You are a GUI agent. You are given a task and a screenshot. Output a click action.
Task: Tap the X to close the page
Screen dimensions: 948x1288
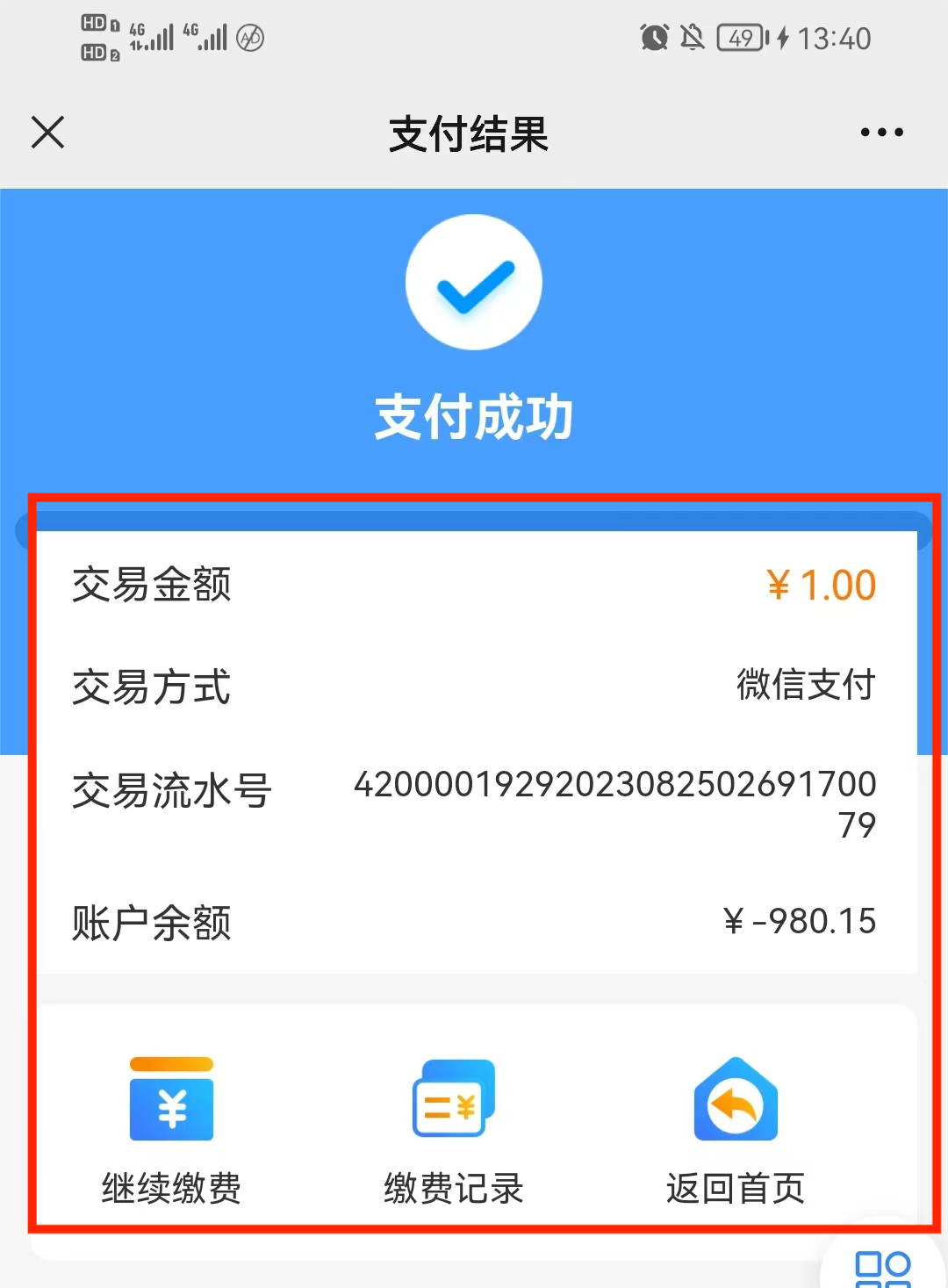click(47, 132)
